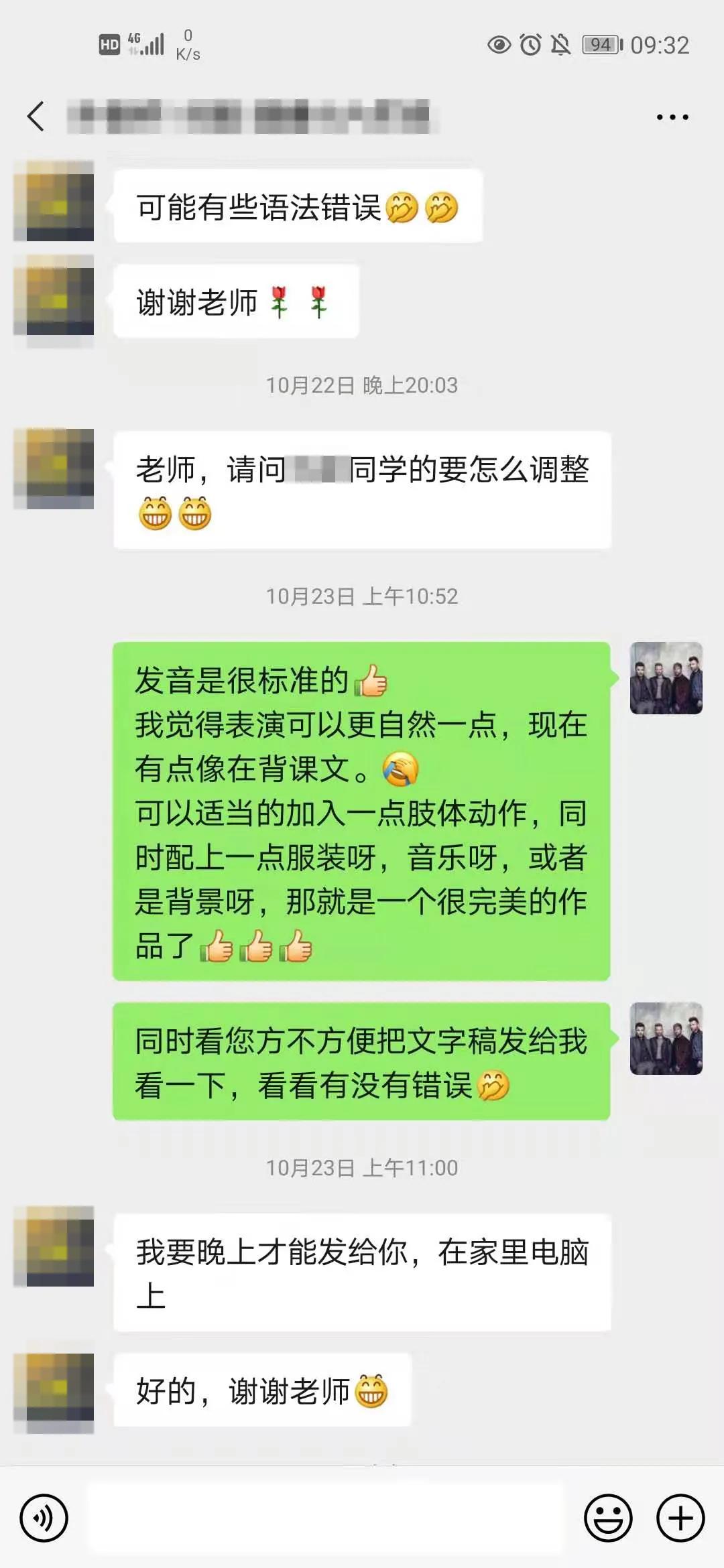Open sender's avatar beside 好的,谢谢老师
This screenshot has height=1568, width=724.
(54, 1392)
